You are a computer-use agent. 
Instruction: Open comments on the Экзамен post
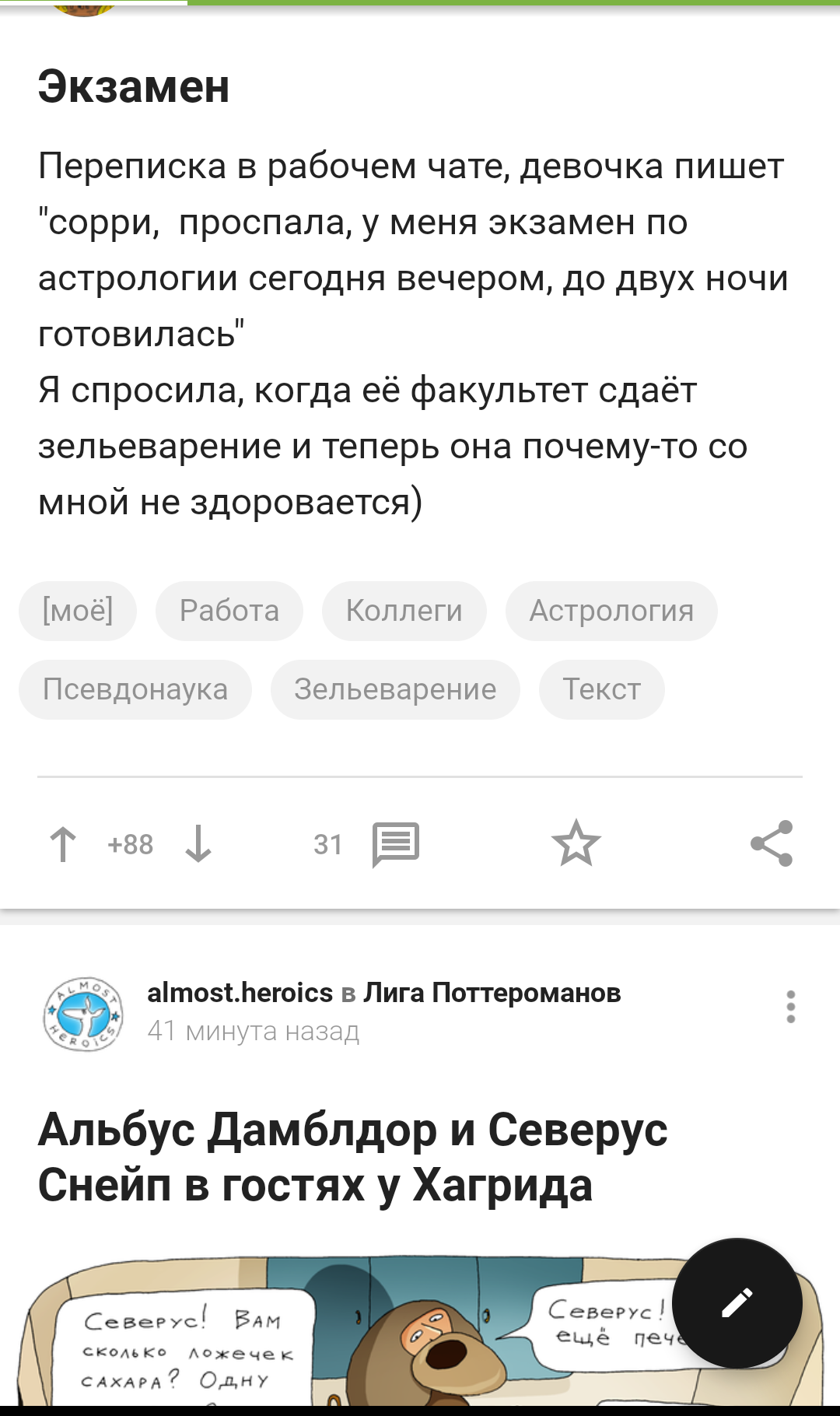point(395,844)
